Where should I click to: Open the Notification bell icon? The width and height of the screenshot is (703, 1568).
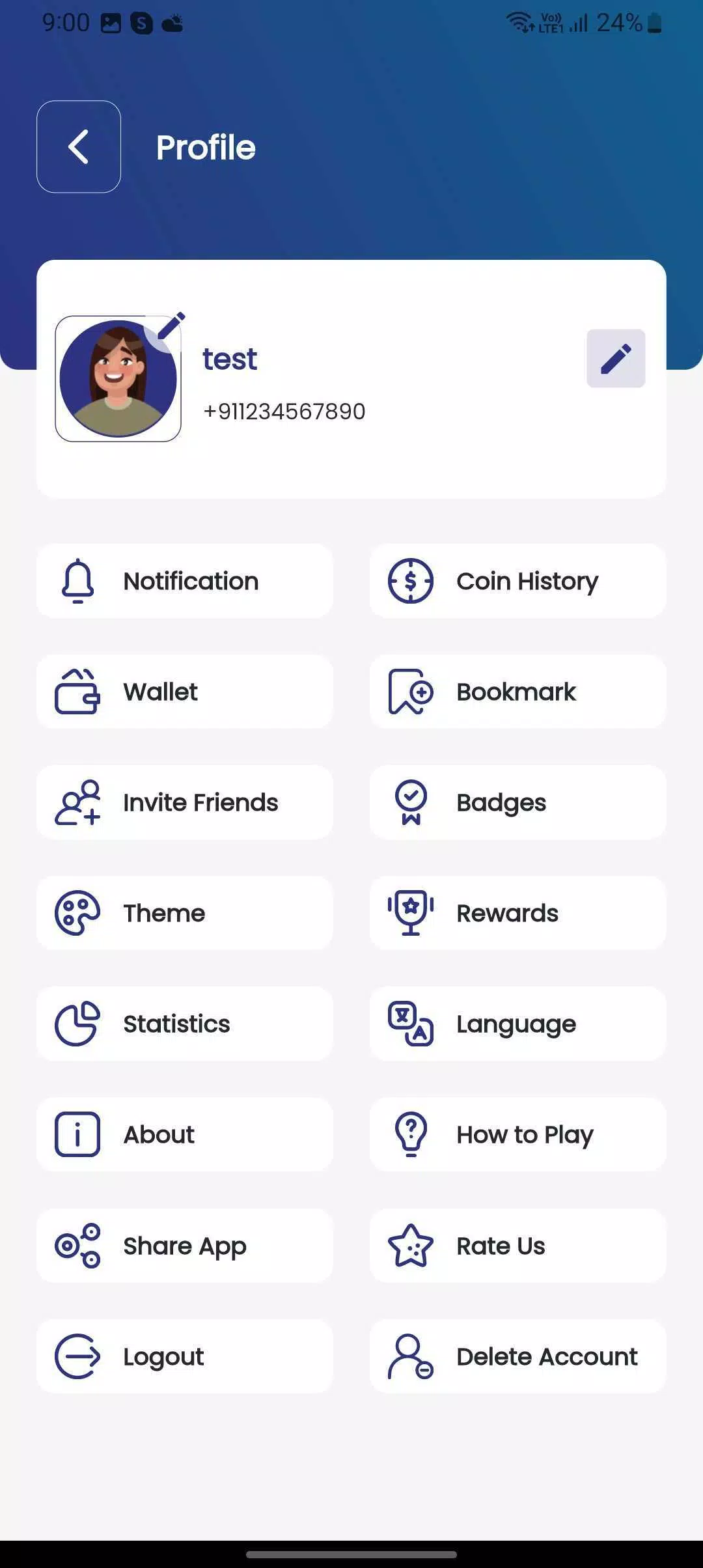click(78, 580)
